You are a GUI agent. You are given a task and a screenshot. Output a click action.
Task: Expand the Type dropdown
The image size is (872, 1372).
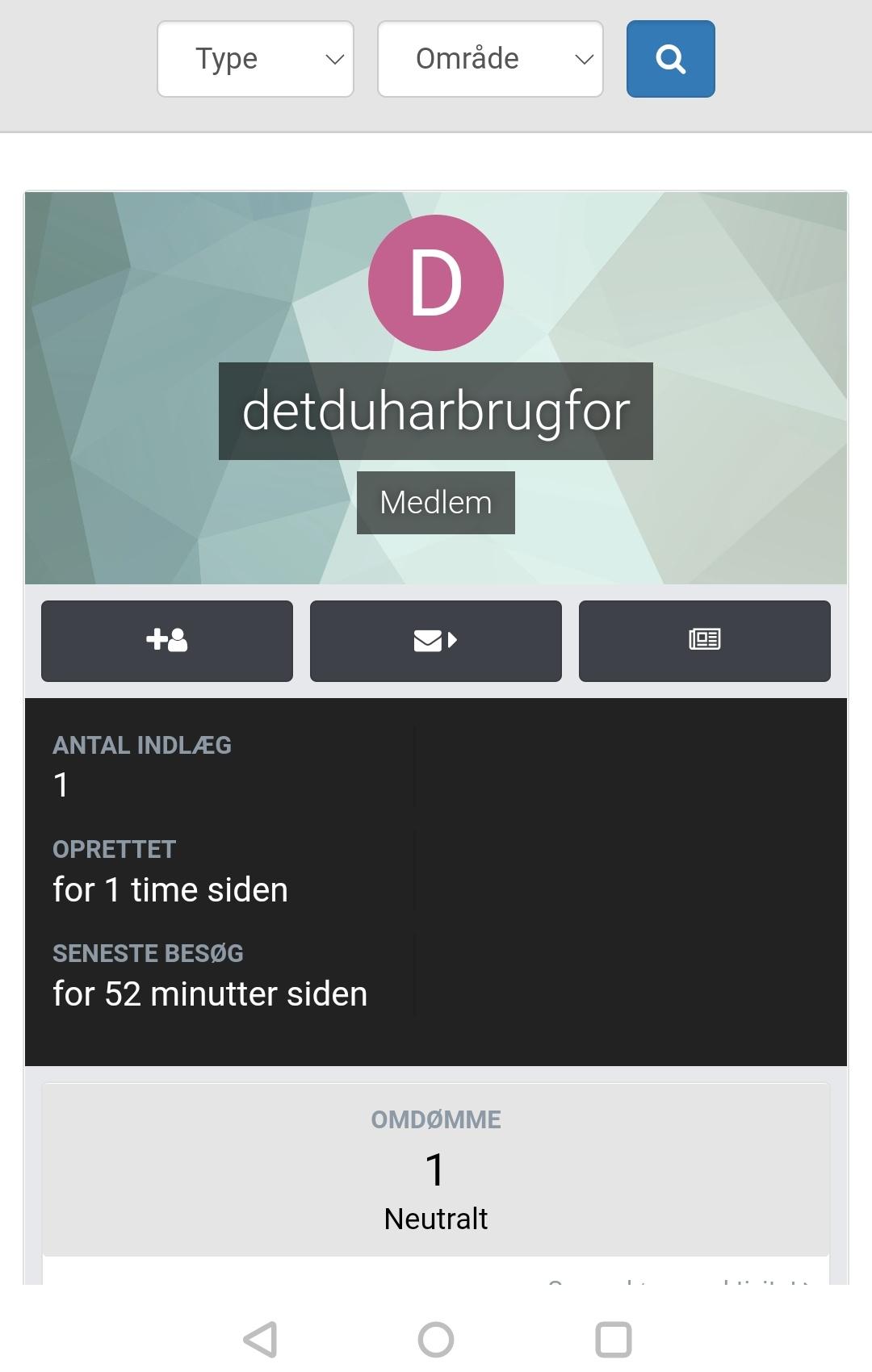coord(255,59)
